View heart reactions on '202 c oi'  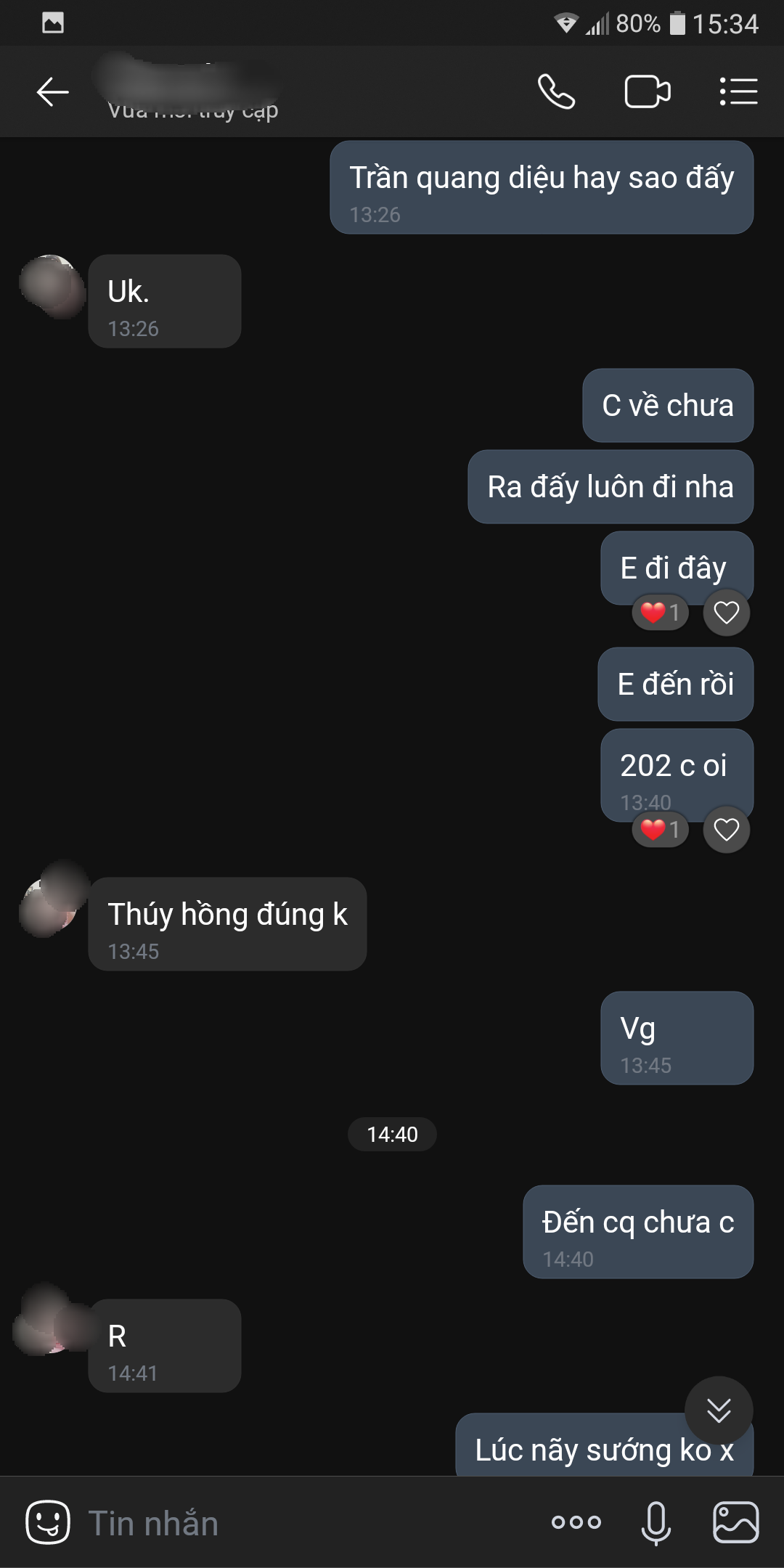(x=660, y=829)
